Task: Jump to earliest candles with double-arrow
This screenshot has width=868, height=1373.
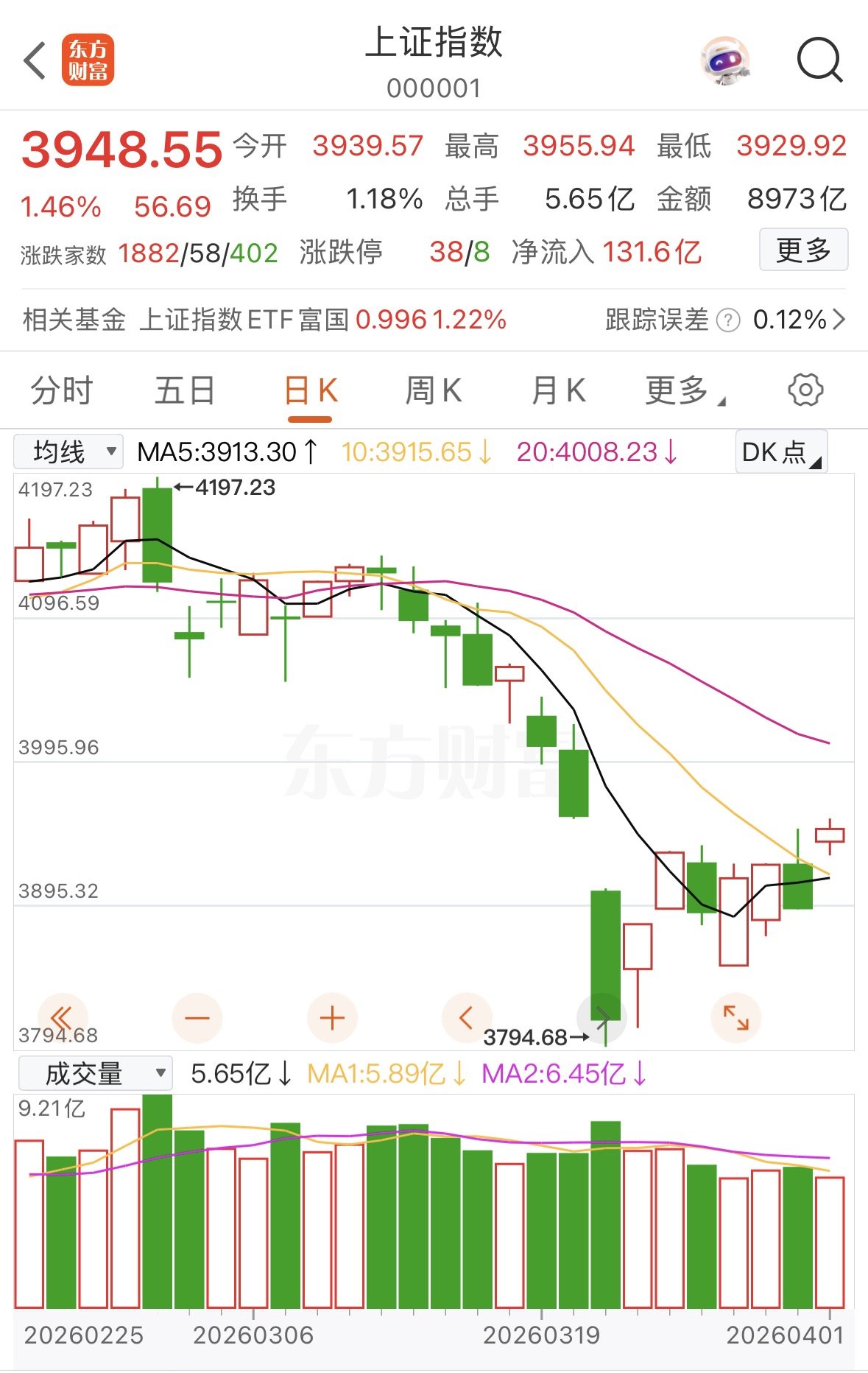Action: point(62,1018)
